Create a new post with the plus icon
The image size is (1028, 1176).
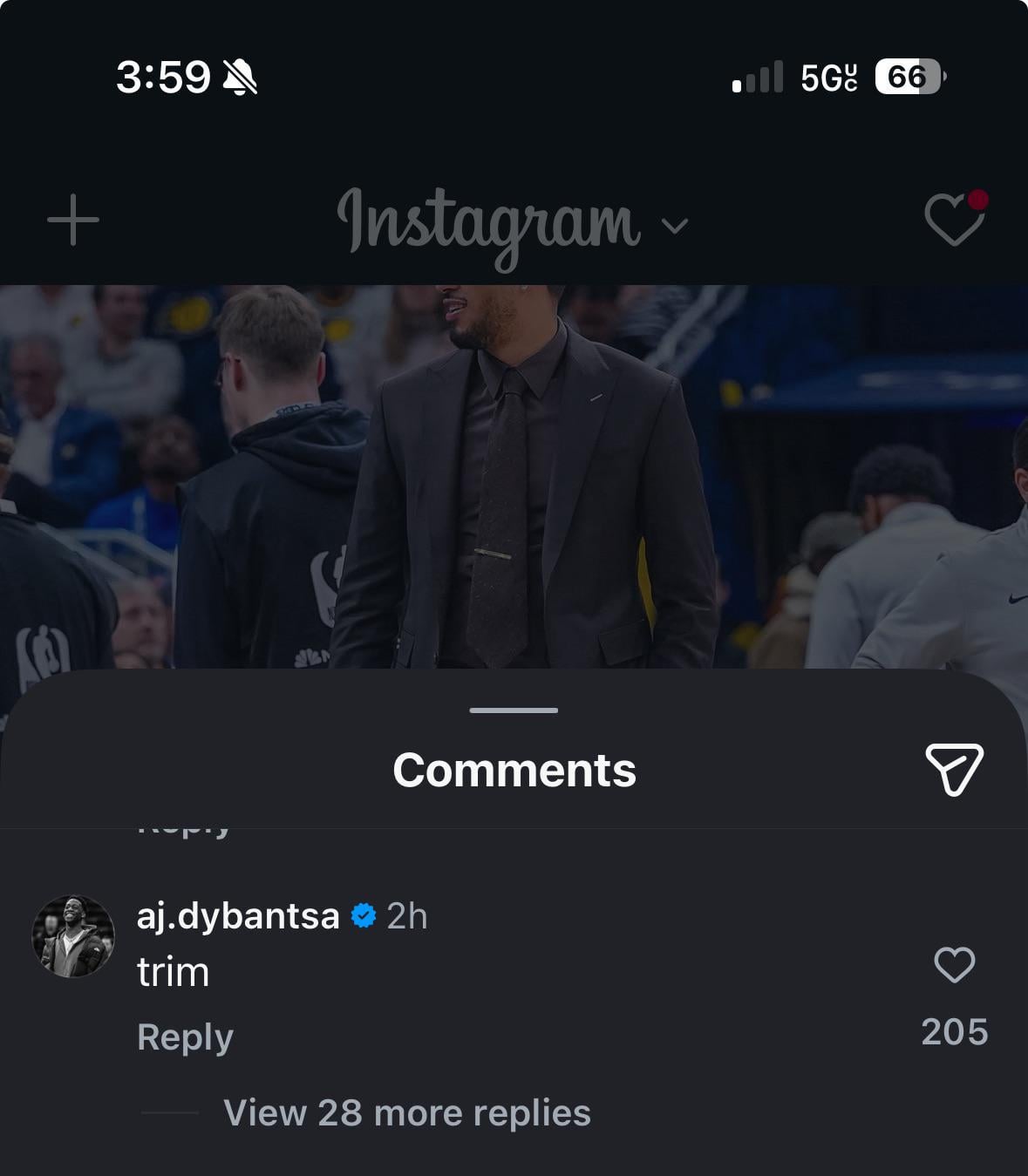click(x=73, y=221)
